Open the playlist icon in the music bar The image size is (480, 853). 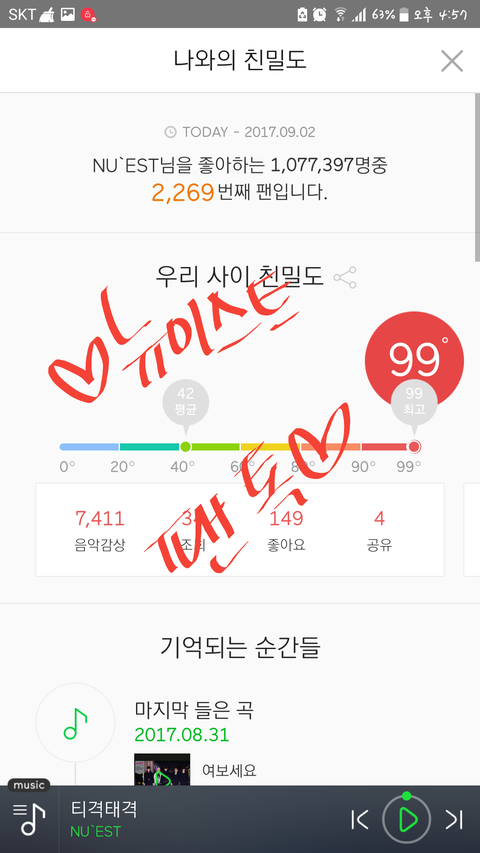[29, 819]
